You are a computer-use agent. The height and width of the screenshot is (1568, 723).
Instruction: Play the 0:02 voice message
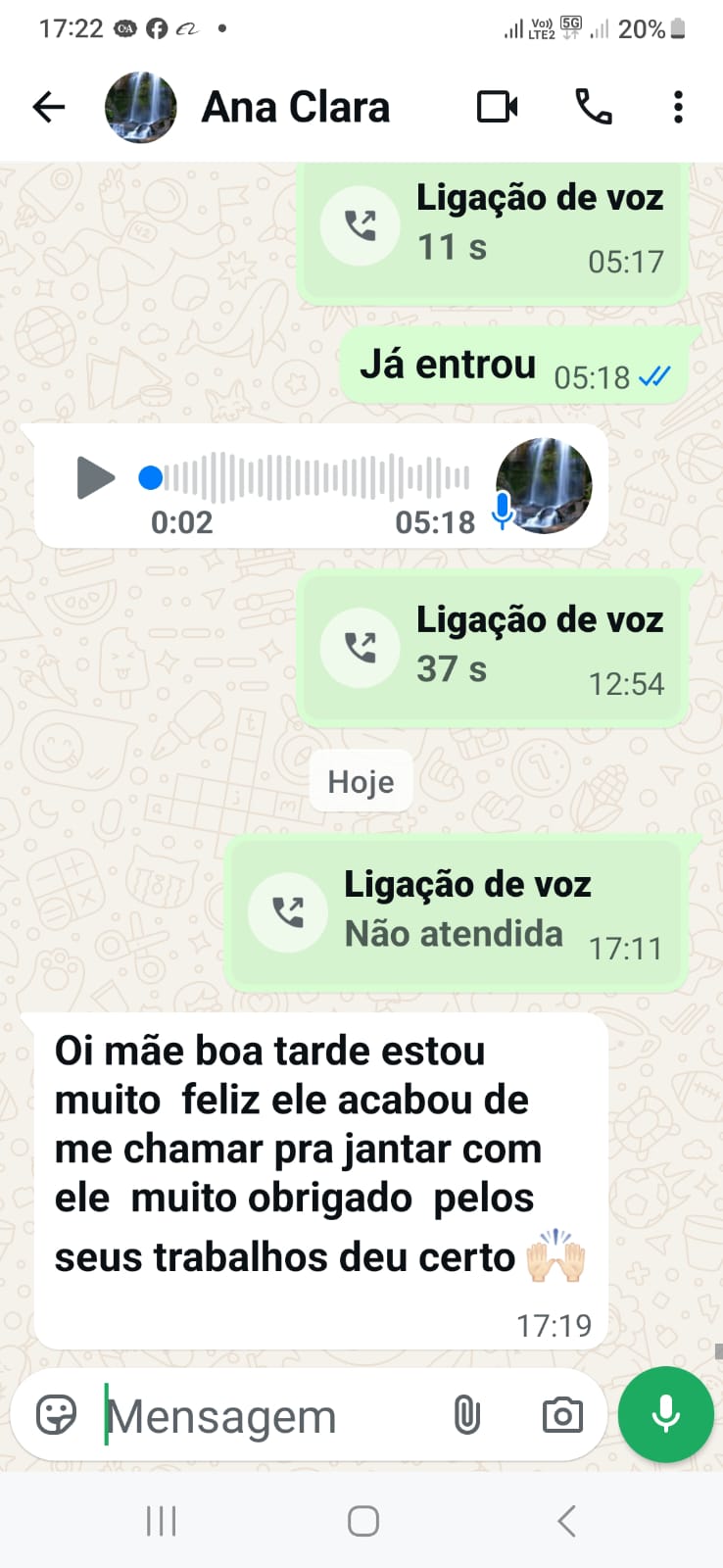point(95,478)
